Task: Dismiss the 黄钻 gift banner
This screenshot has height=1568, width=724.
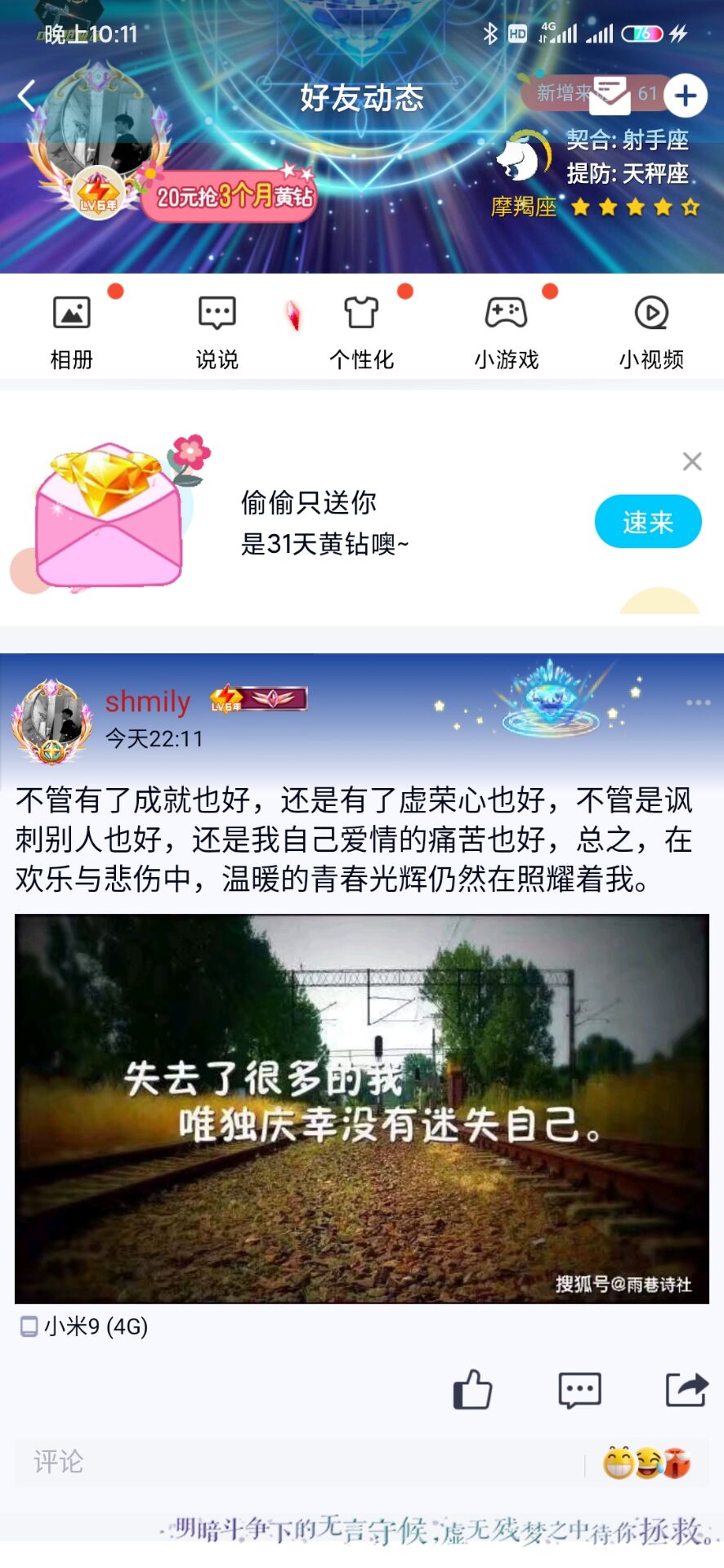Action: pos(692,461)
